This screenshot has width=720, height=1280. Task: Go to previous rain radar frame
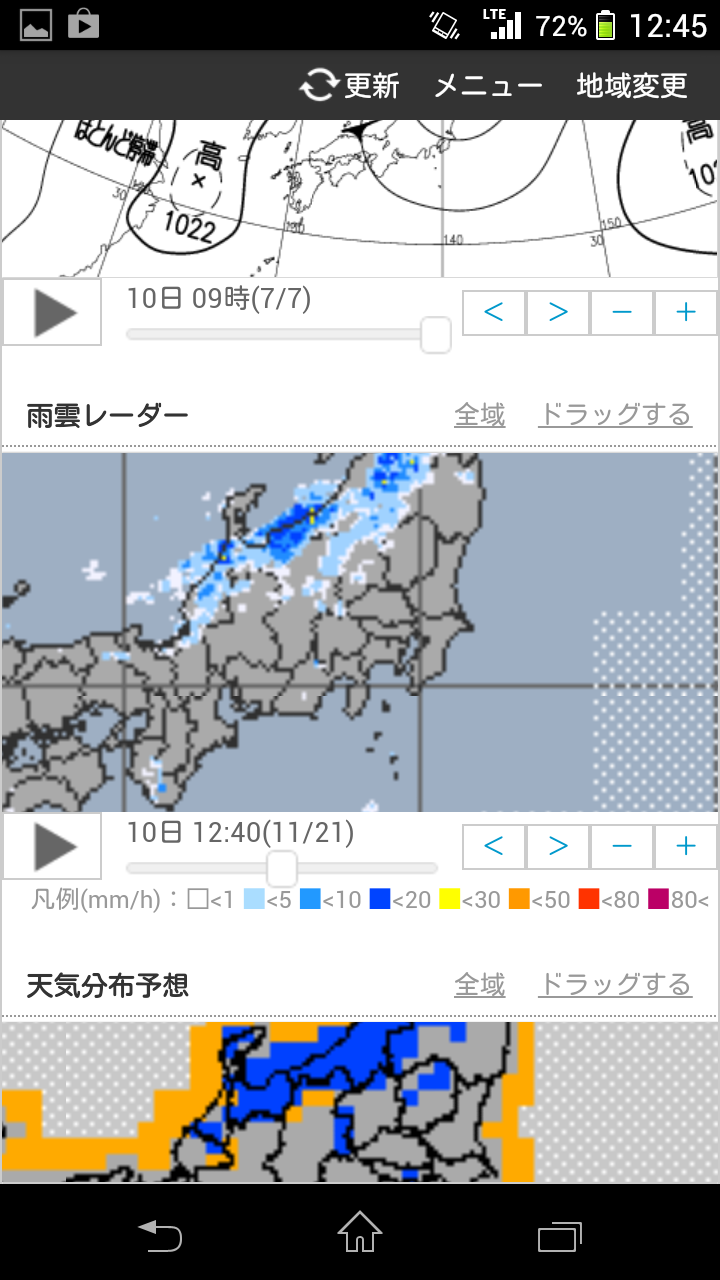[x=494, y=847]
